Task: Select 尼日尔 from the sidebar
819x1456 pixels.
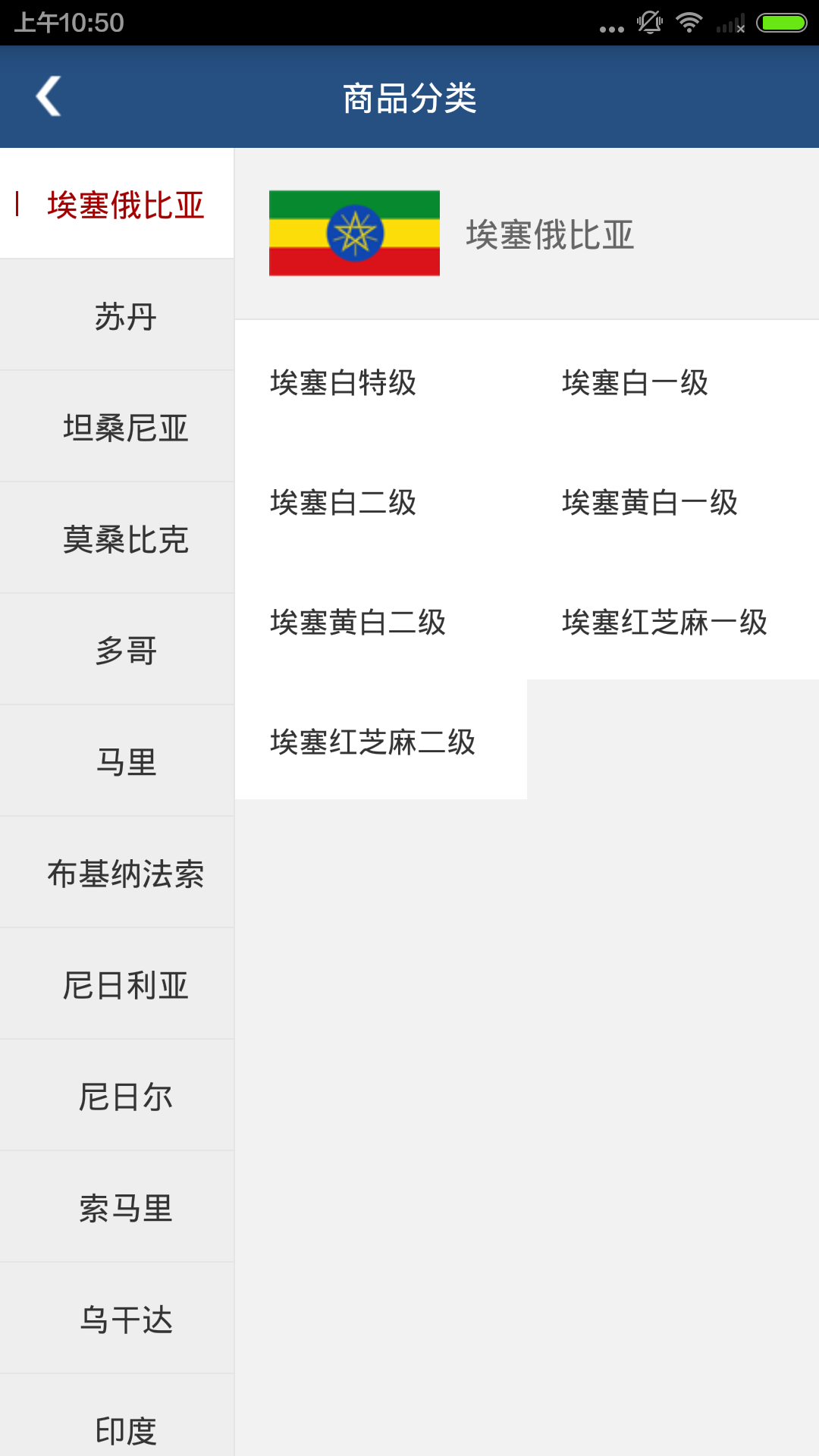Action: pyautogui.click(x=117, y=1096)
